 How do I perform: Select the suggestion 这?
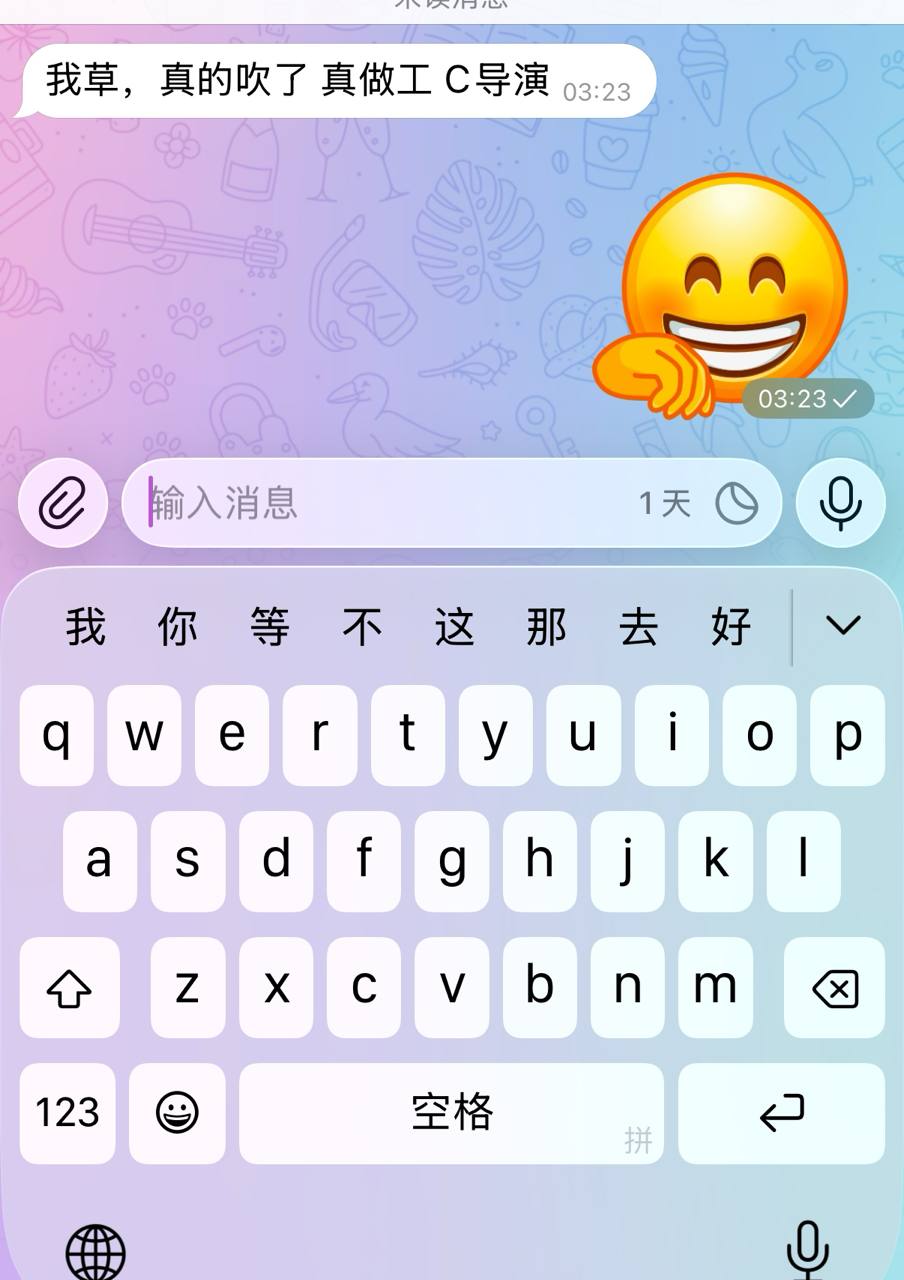454,628
